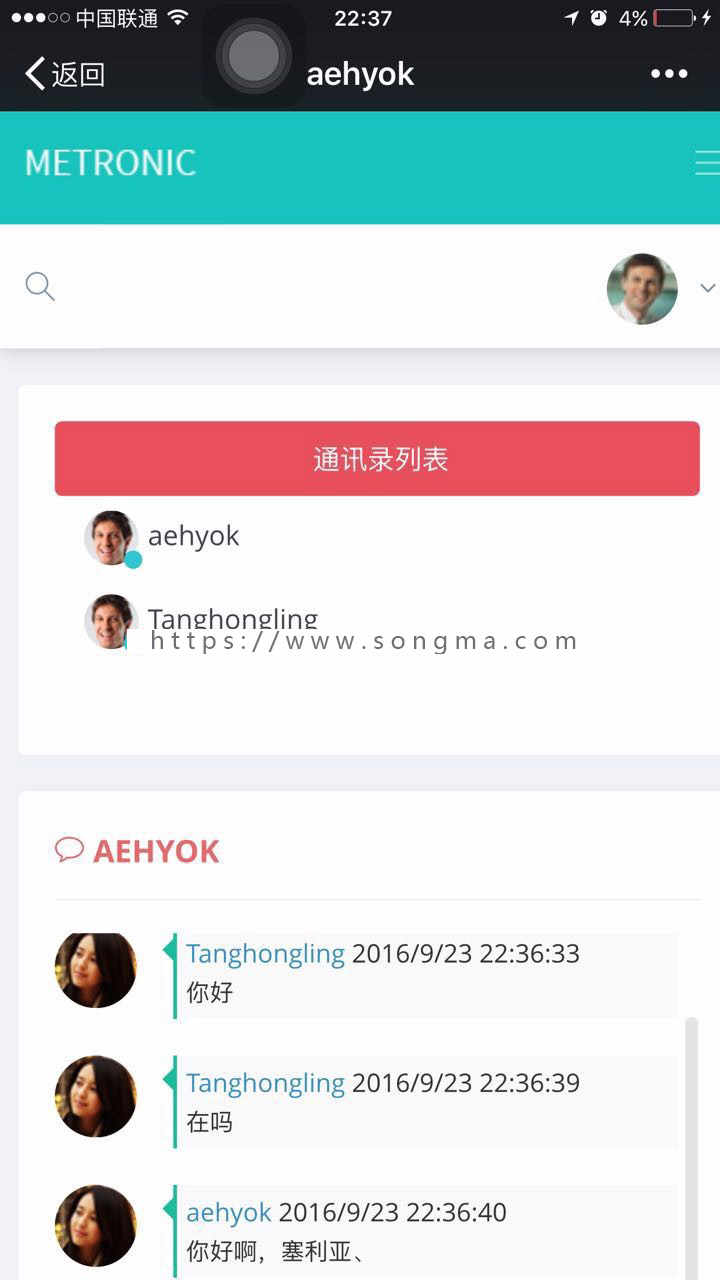Tap the METRONIC logo link
Image resolution: width=720 pixels, height=1280 pixels.
click(x=110, y=163)
